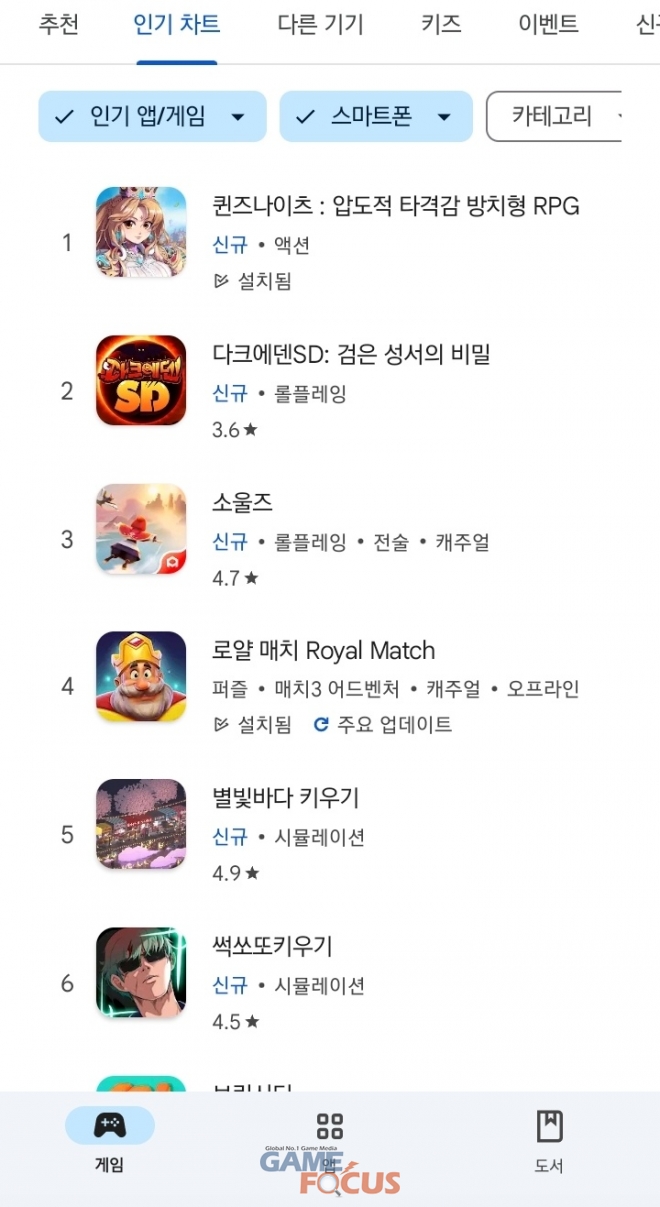Select 별빛바다 키우기 from the chart
The height and width of the screenshot is (1207, 660).
286,798
